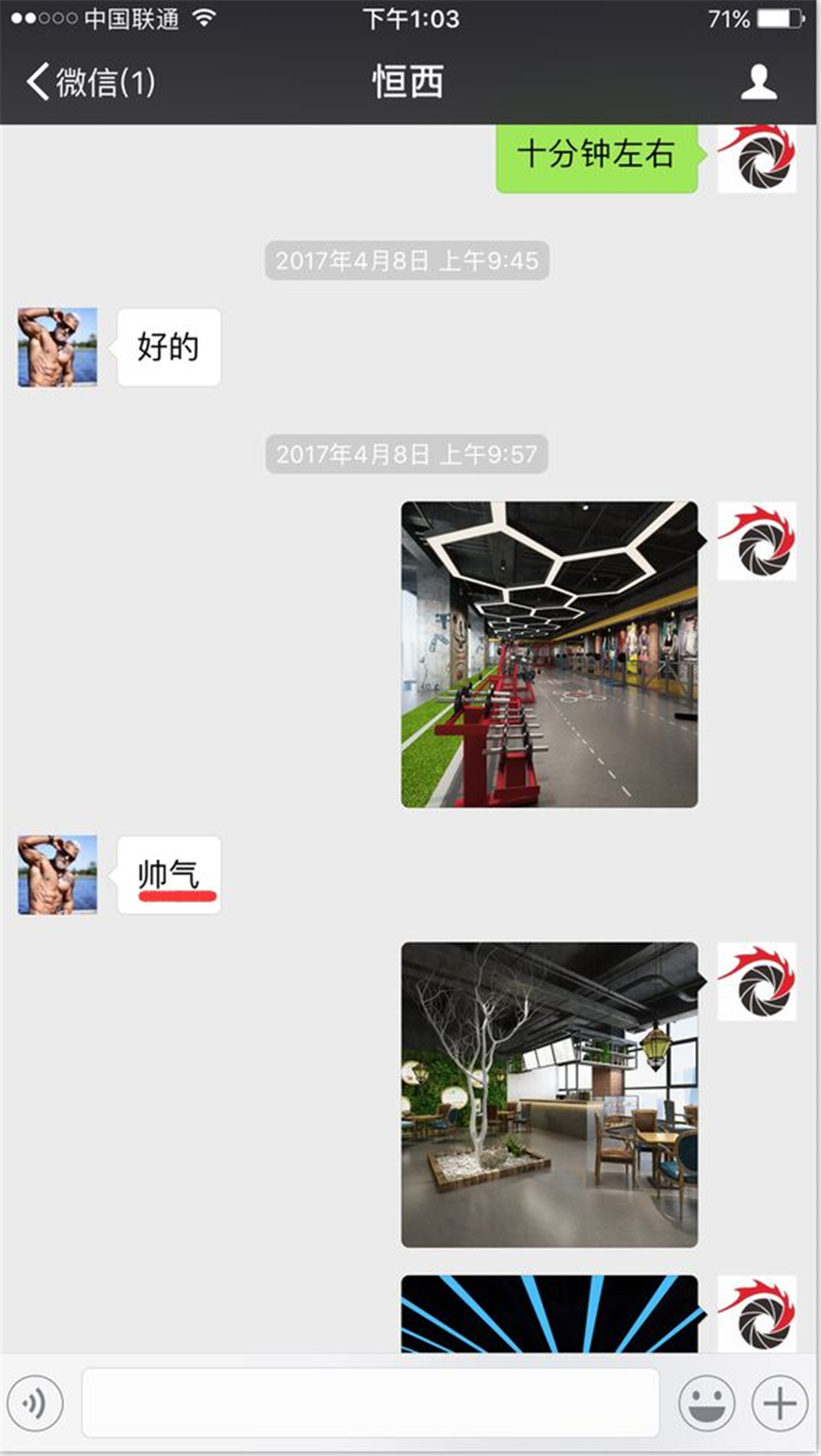Switch to voice message input
The image size is (821, 1456).
pos(36,1403)
